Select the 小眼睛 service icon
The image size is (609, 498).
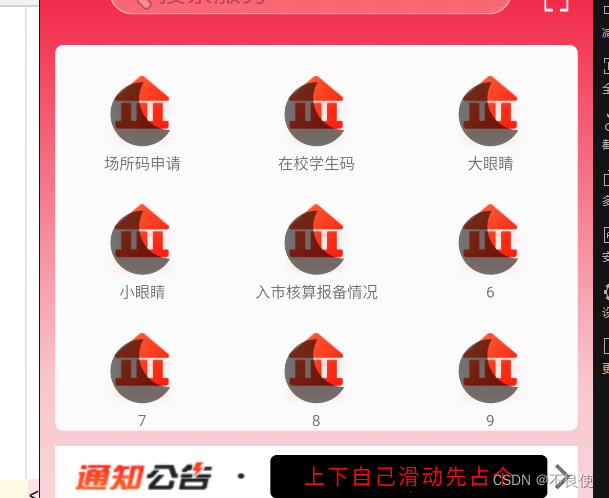point(141,240)
